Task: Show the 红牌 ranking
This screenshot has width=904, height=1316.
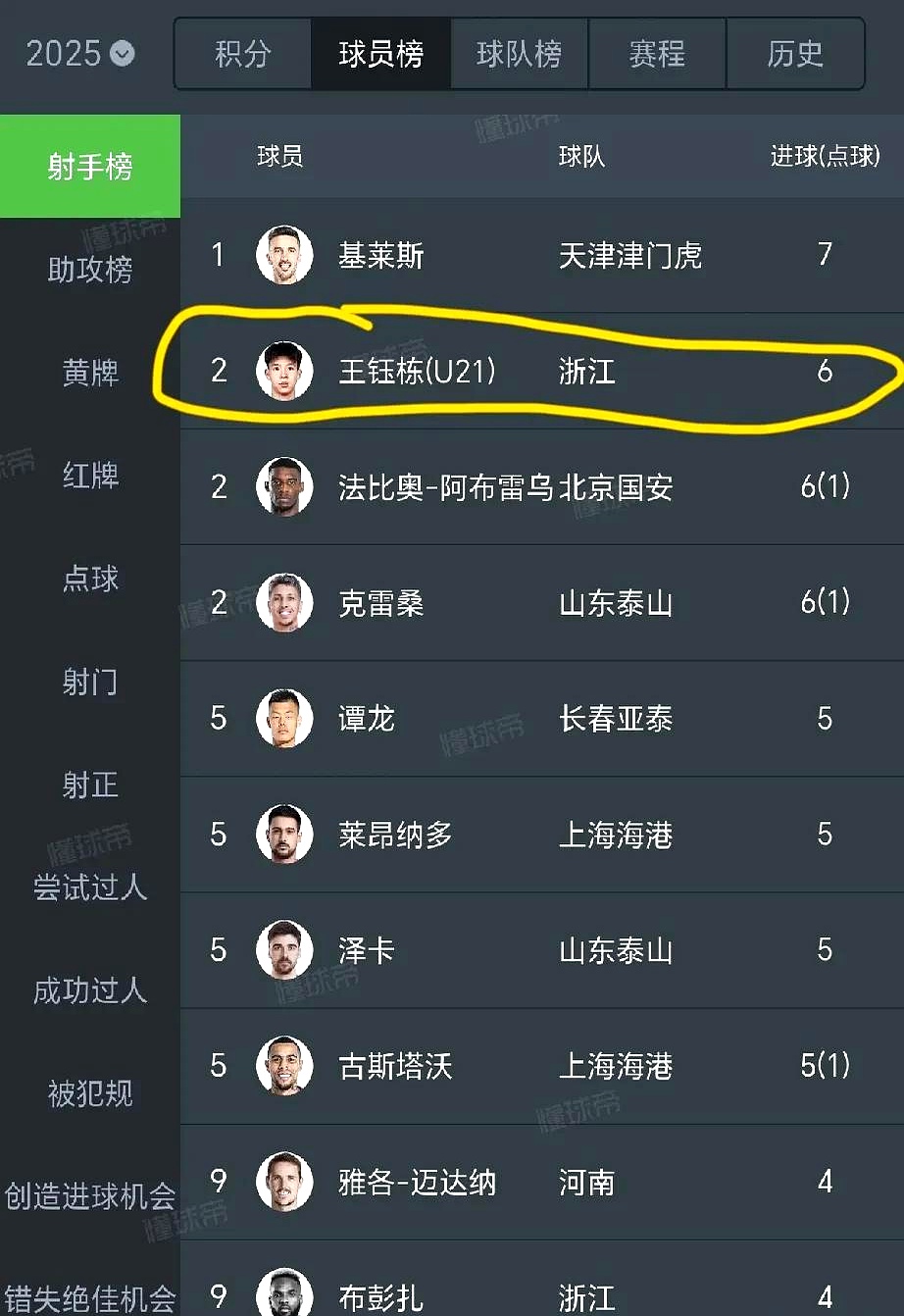Action: (x=90, y=476)
